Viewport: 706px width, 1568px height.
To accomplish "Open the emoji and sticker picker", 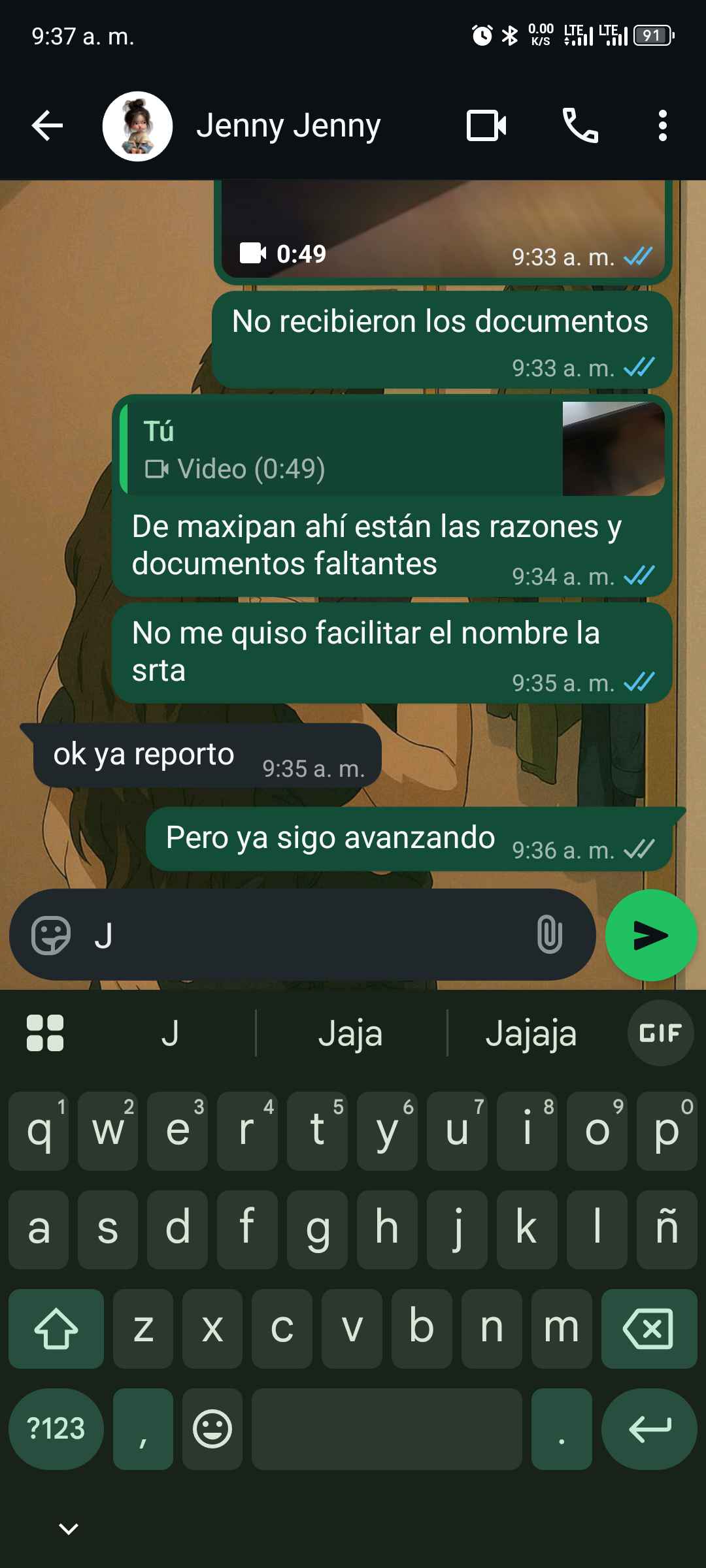I will pos(50,936).
